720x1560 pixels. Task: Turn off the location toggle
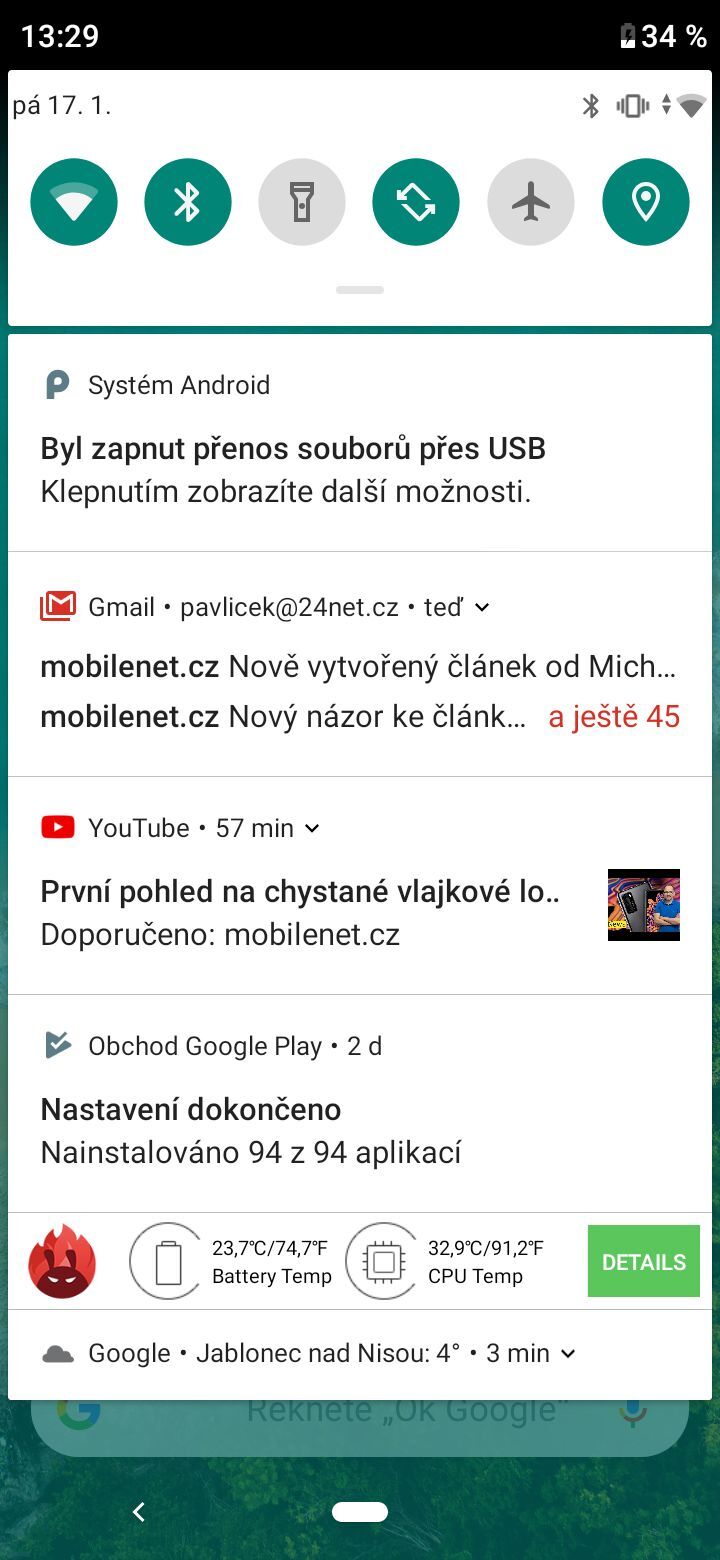(x=646, y=203)
